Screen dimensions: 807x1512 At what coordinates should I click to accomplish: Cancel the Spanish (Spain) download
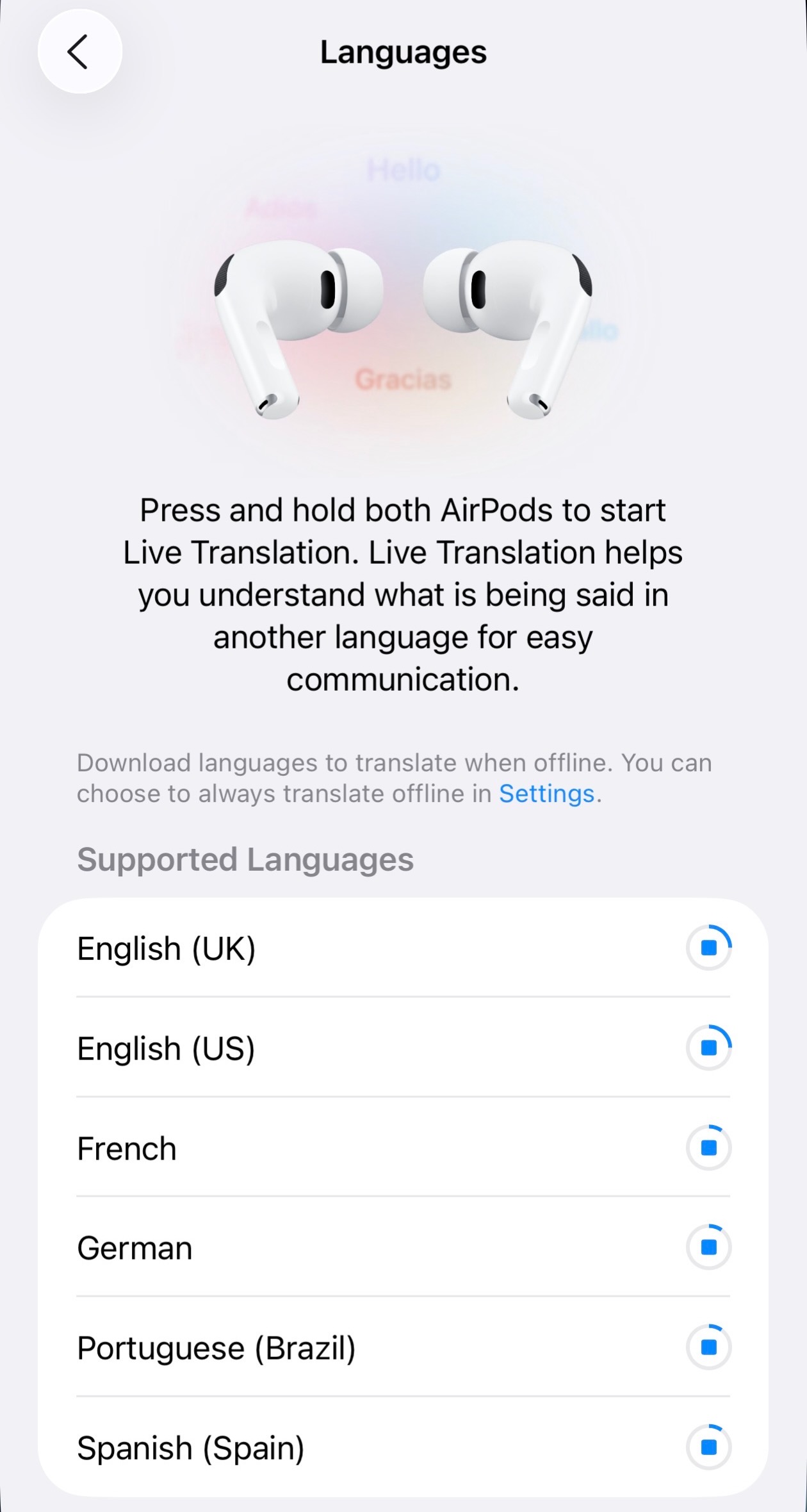click(x=708, y=1447)
